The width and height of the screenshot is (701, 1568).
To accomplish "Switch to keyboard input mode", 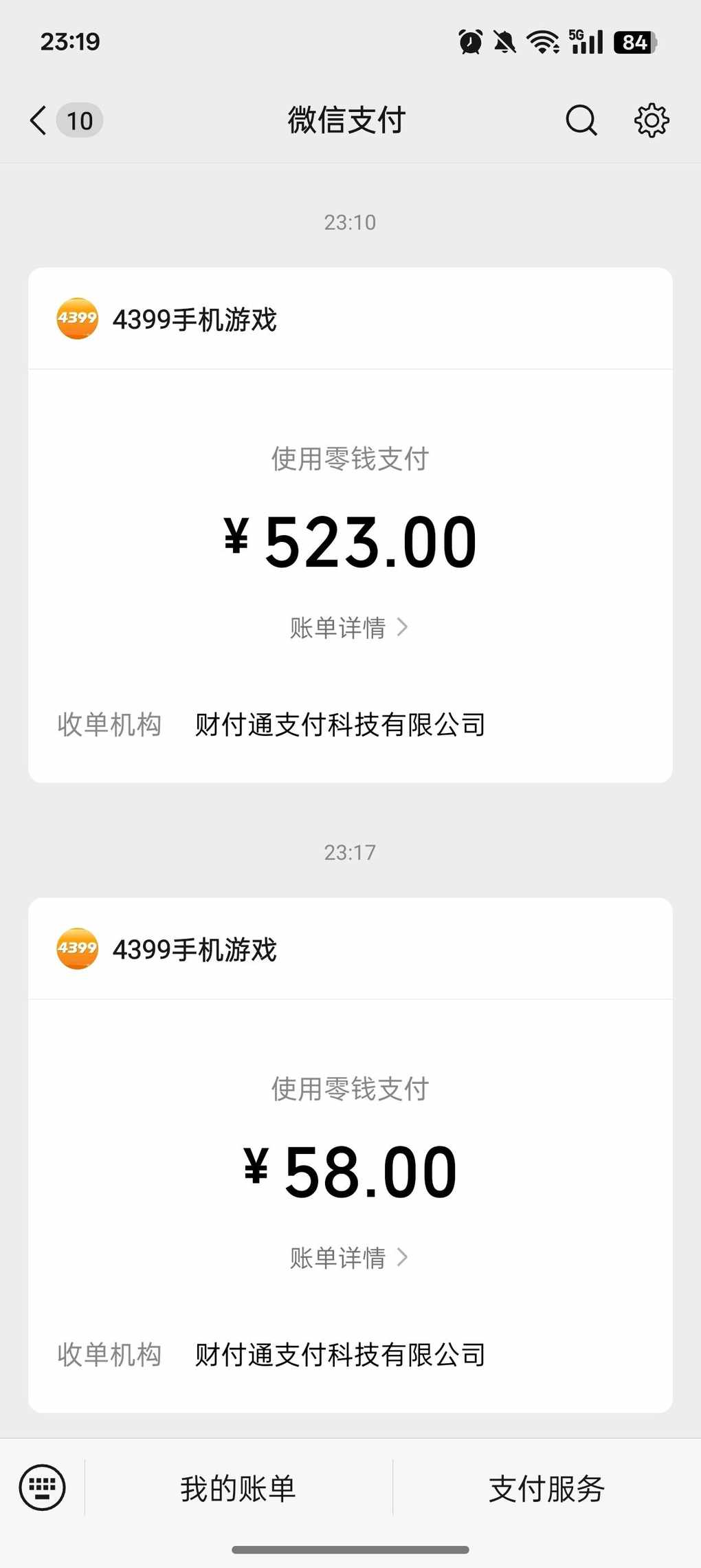I will click(43, 1487).
